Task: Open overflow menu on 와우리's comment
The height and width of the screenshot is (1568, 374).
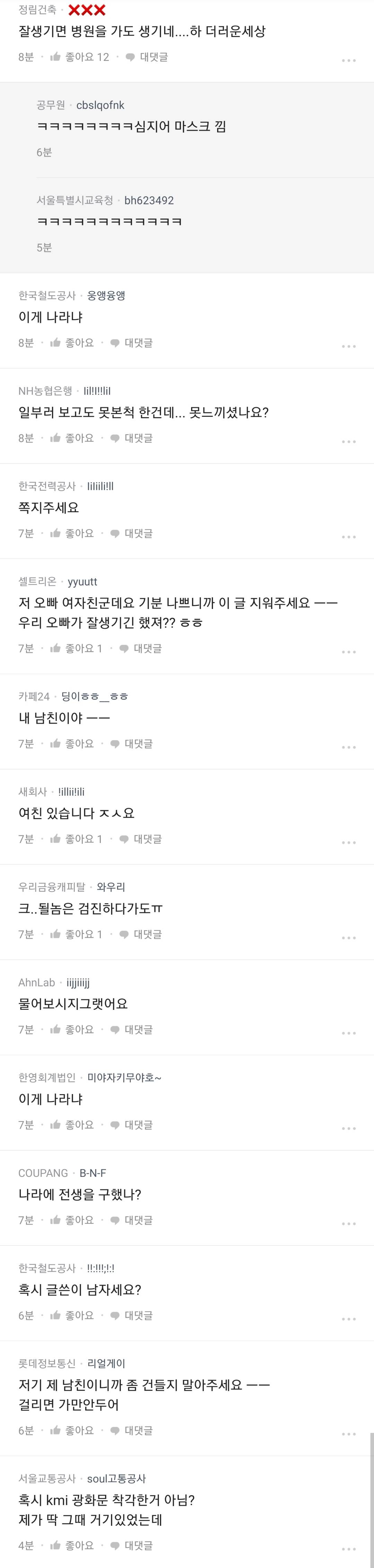Action: tap(348, 938)
